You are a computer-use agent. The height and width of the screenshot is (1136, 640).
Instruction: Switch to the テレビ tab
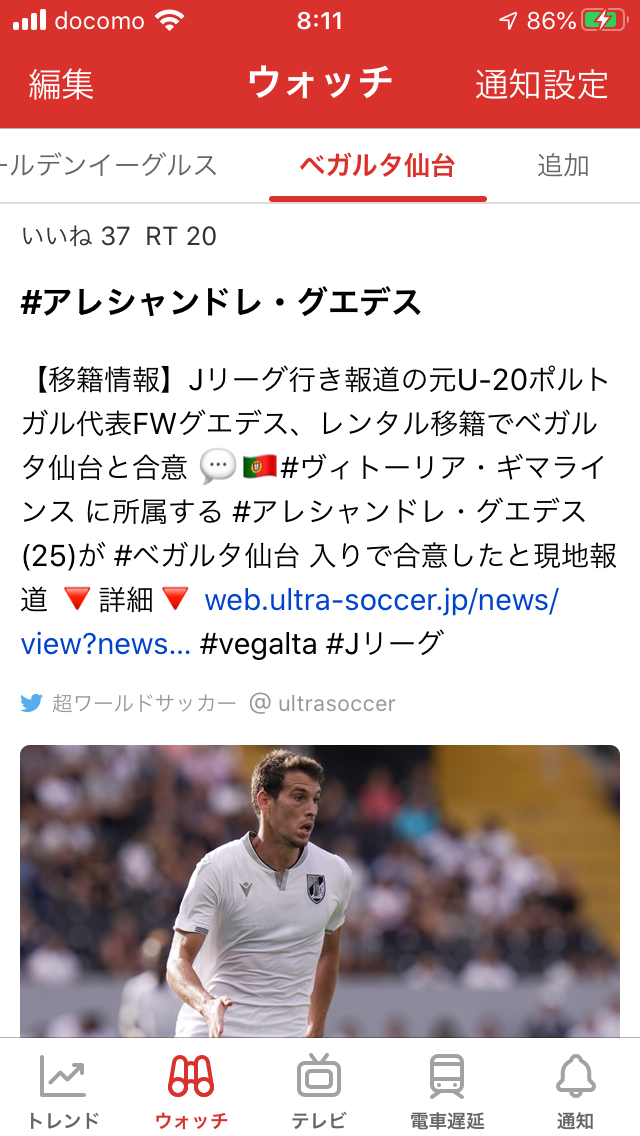tap(319, 1091)
